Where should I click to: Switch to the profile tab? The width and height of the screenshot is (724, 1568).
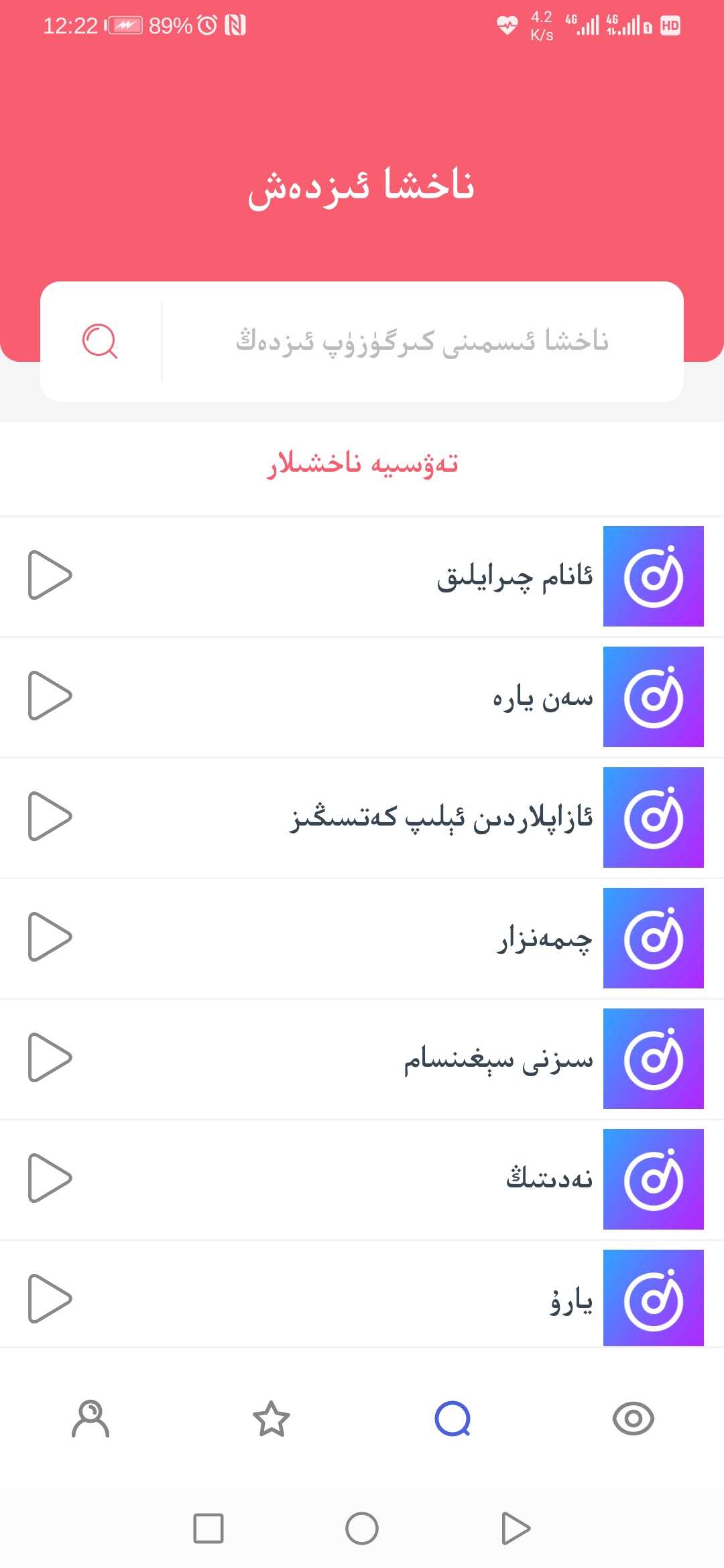(x=90, y=1419)
